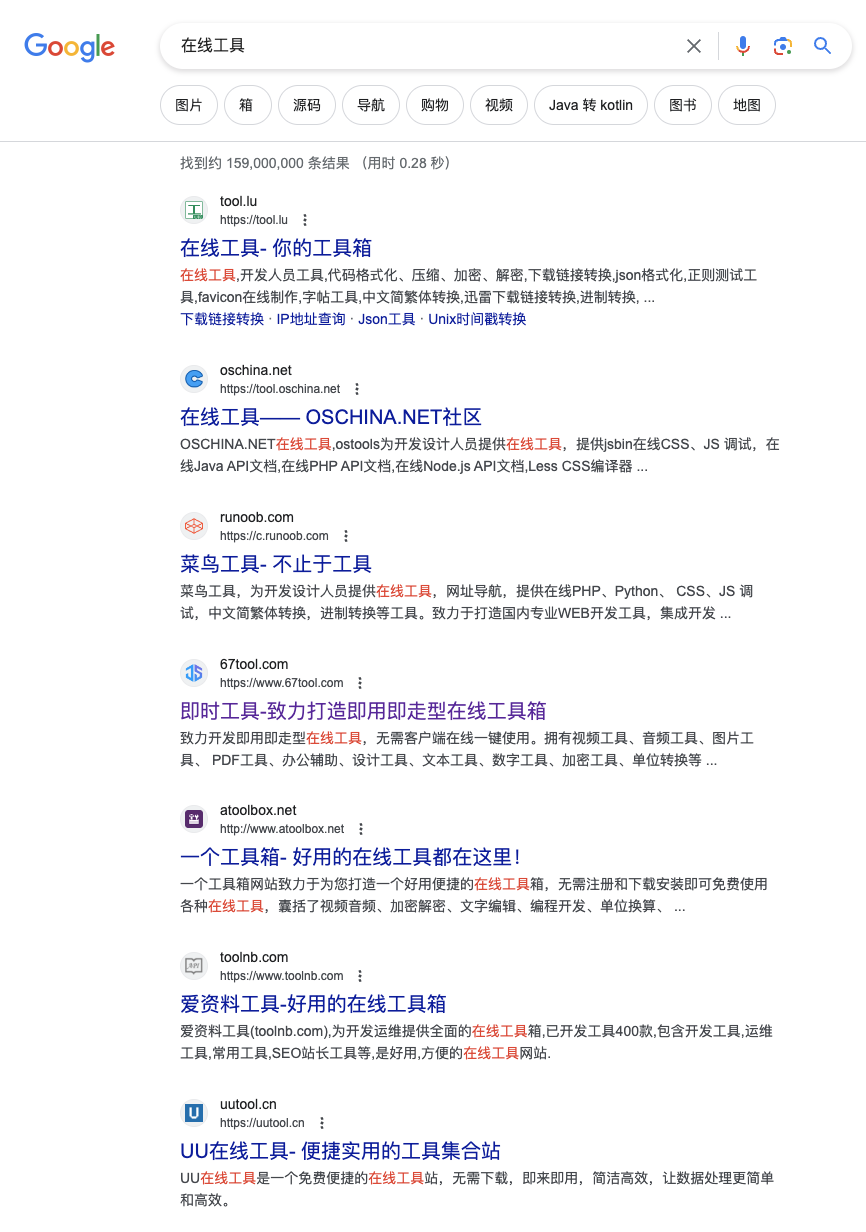Screen dimensions: 866x1232
Task: Clear the search query with the X icon
Action: click(694, 45)
